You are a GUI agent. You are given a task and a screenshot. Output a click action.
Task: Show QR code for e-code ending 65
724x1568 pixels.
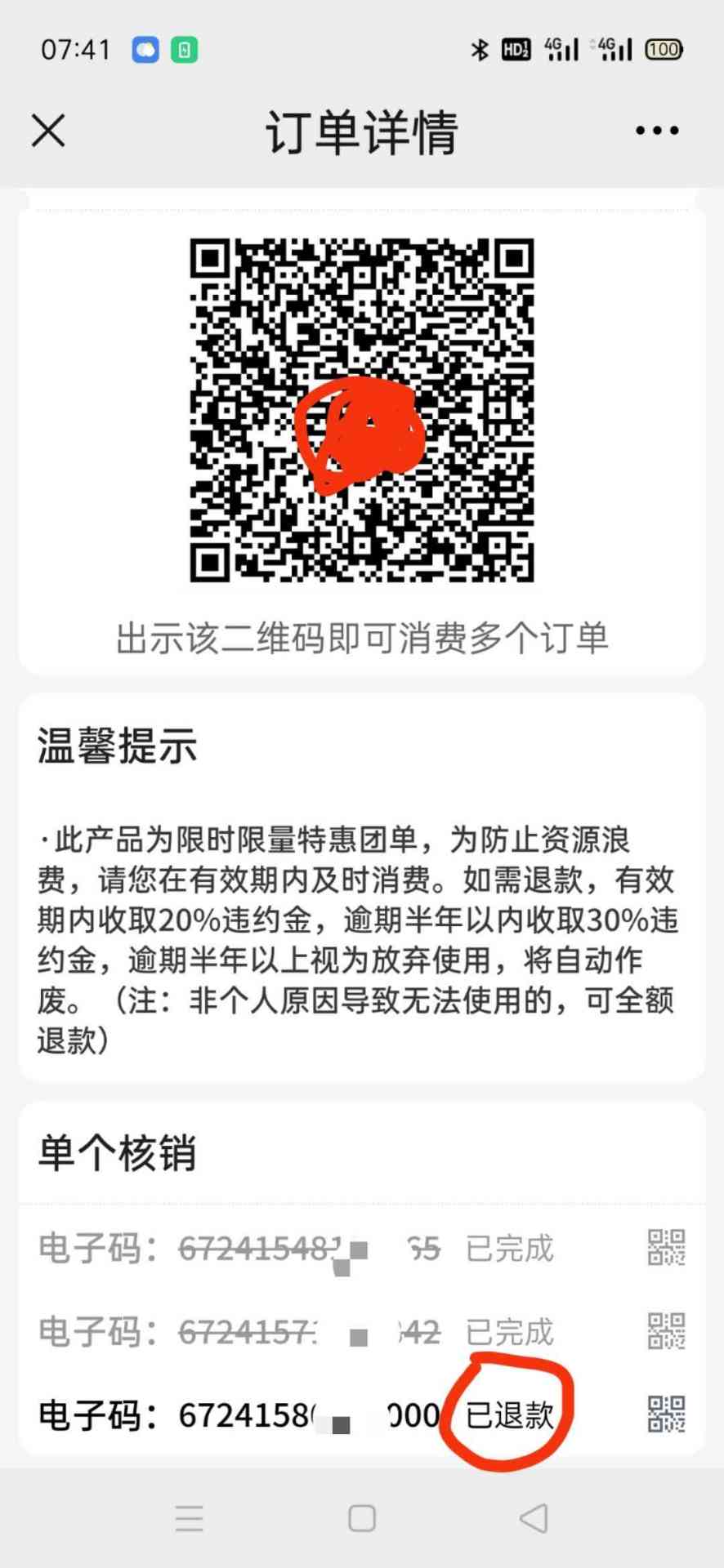666,1248
